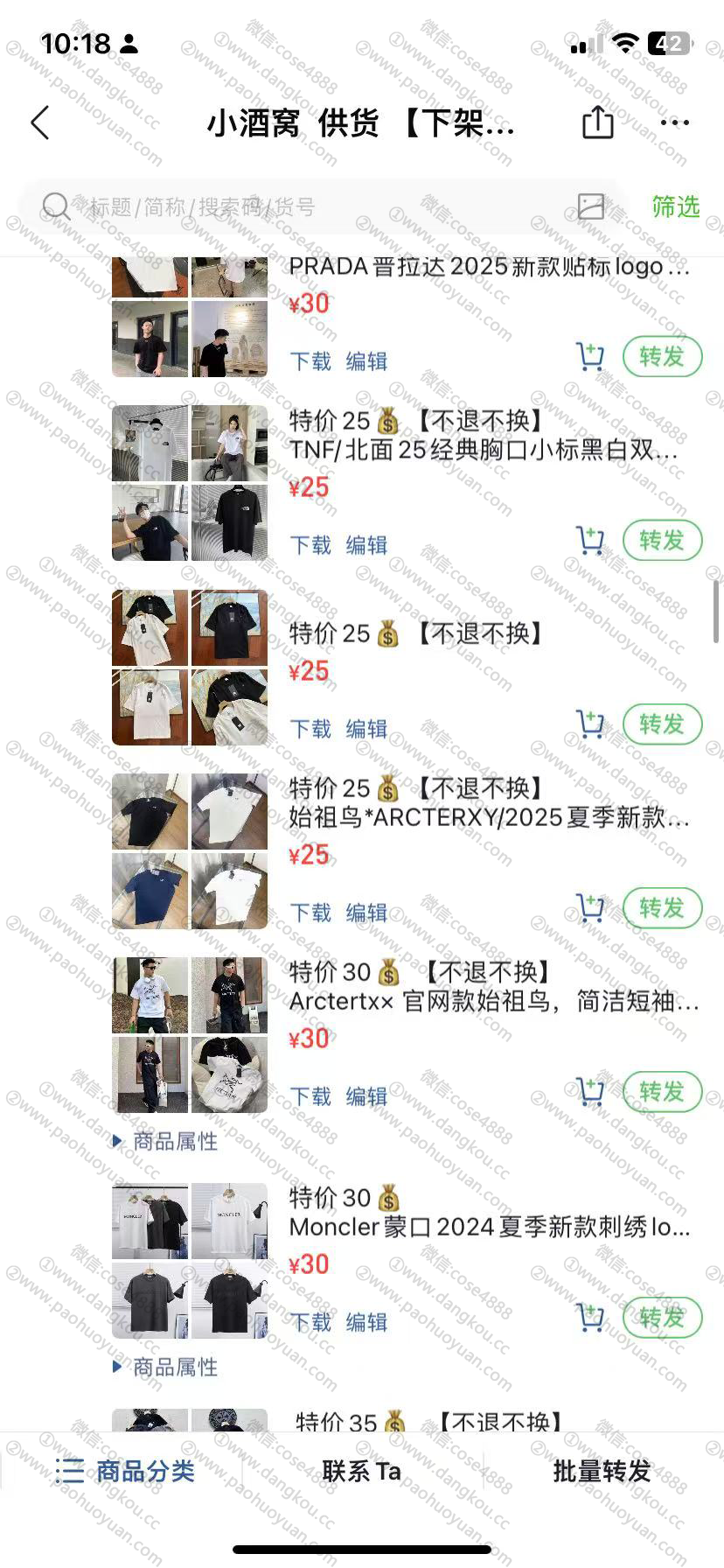This screenshot has height=1568, width=724.
Task: Forward the TNF/北面 item with 转发
Action: [x=662, y=541]
